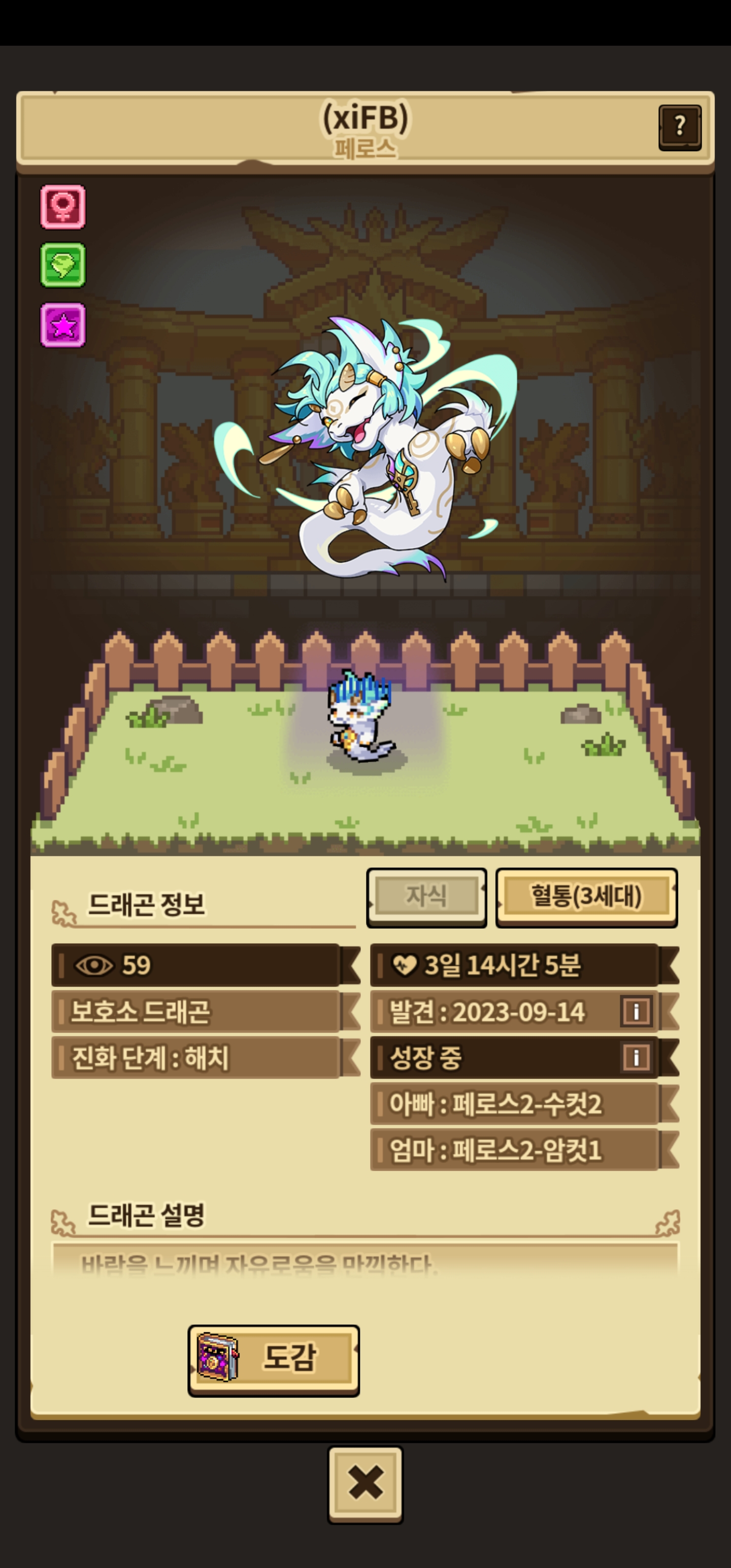This screenshot has width=731, height=1568.
Task: Open father 페로스2-수컷2
Action: point(515,1103)
